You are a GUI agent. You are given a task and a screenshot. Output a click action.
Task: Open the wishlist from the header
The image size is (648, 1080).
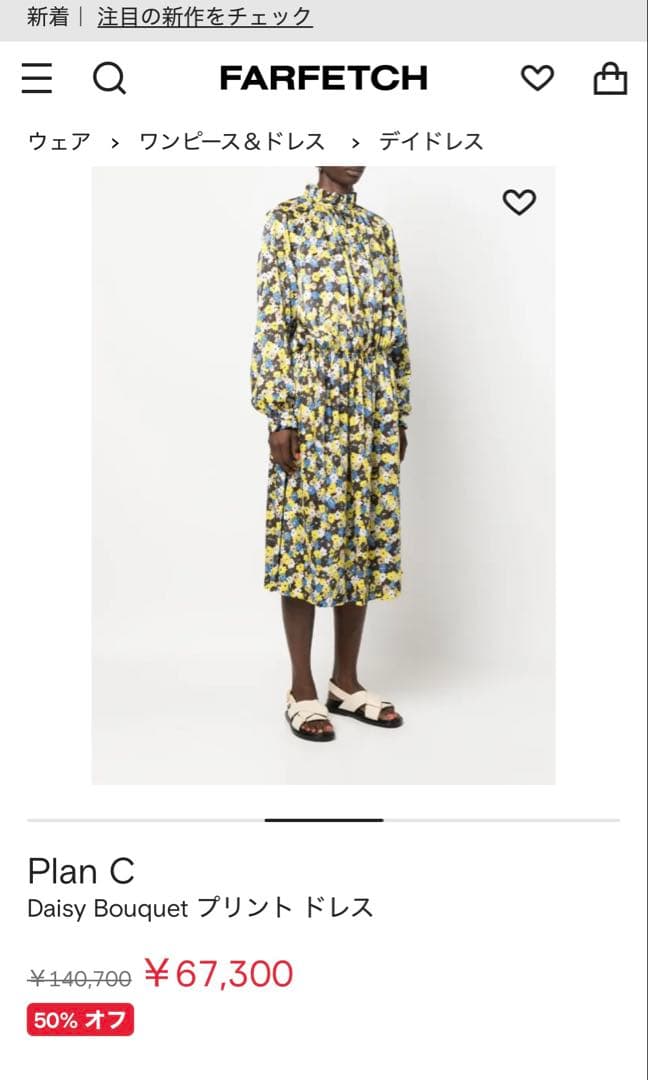tap(537, 77)
